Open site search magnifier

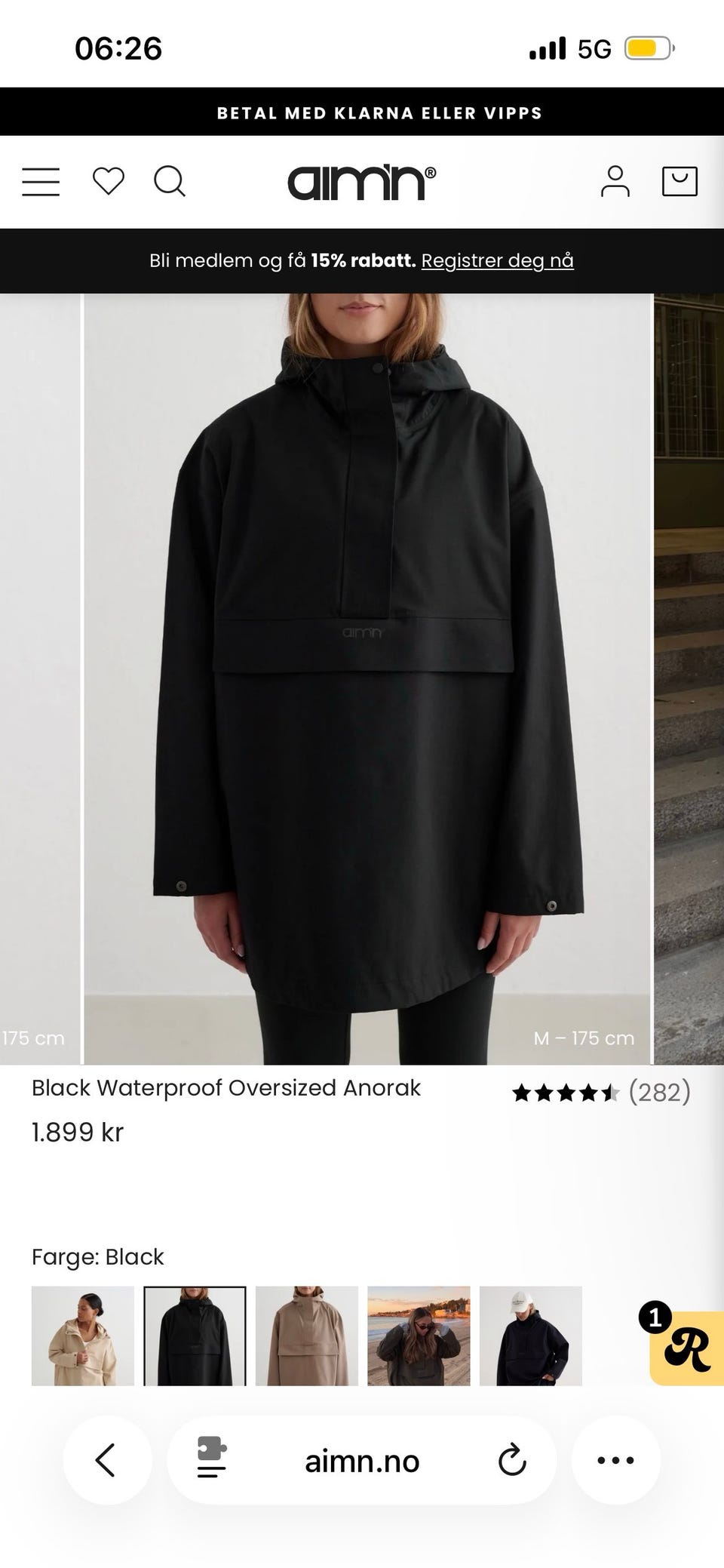click(x=170, y=182)
